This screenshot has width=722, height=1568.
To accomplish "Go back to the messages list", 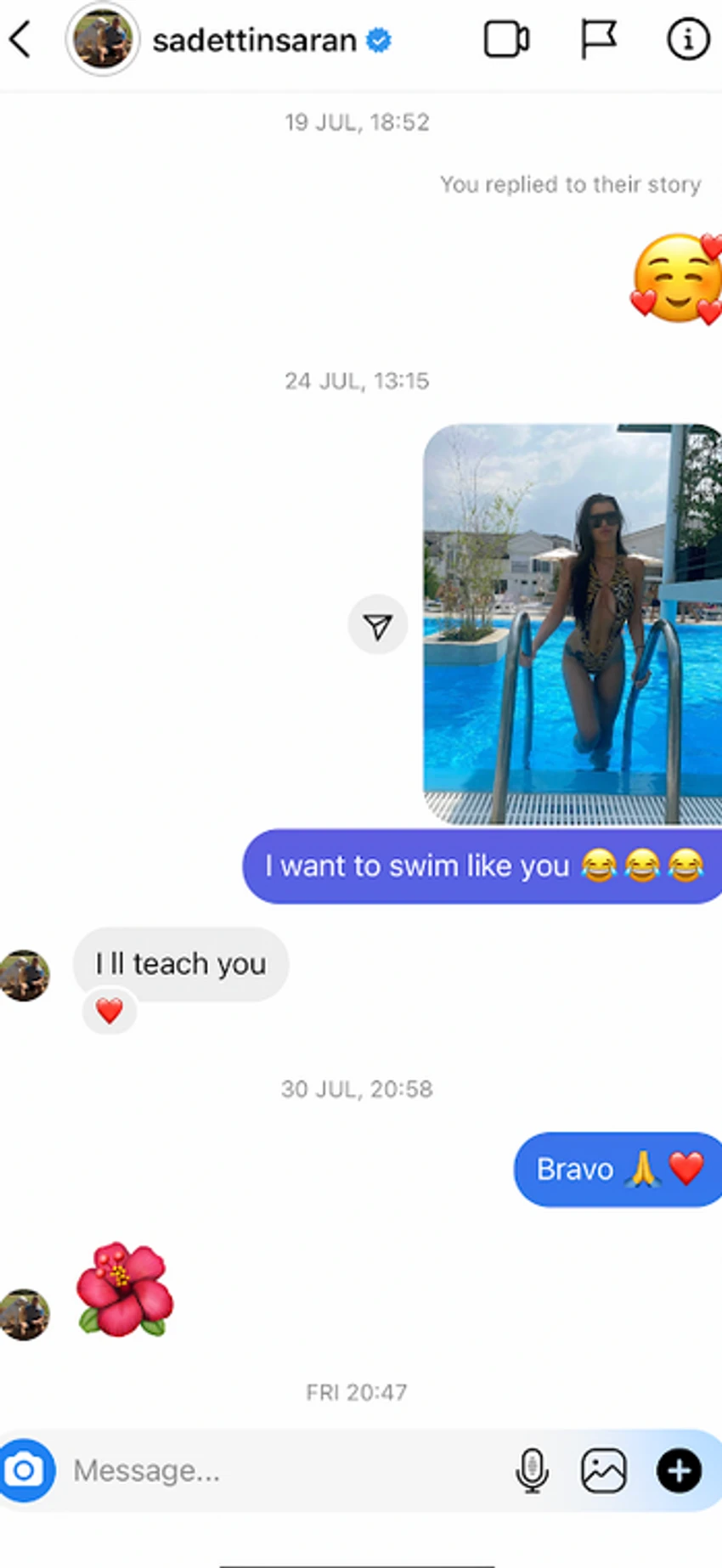I will pyautogui.click(x=20, y=39).
